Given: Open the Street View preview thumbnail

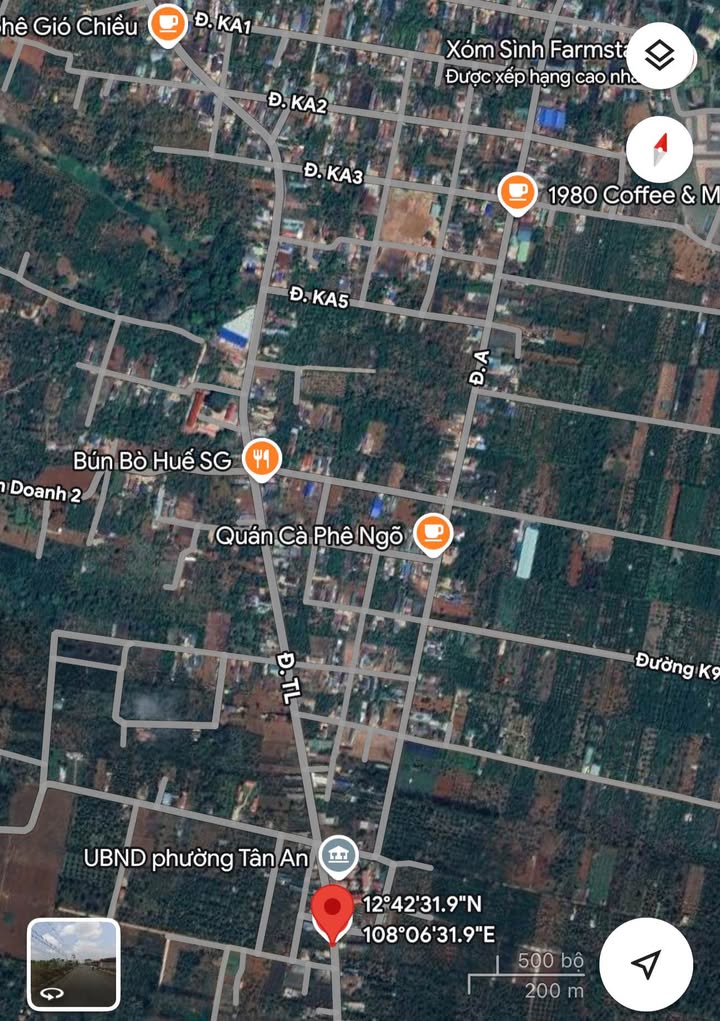Looking at the screenshot, I should coord(74,964).
